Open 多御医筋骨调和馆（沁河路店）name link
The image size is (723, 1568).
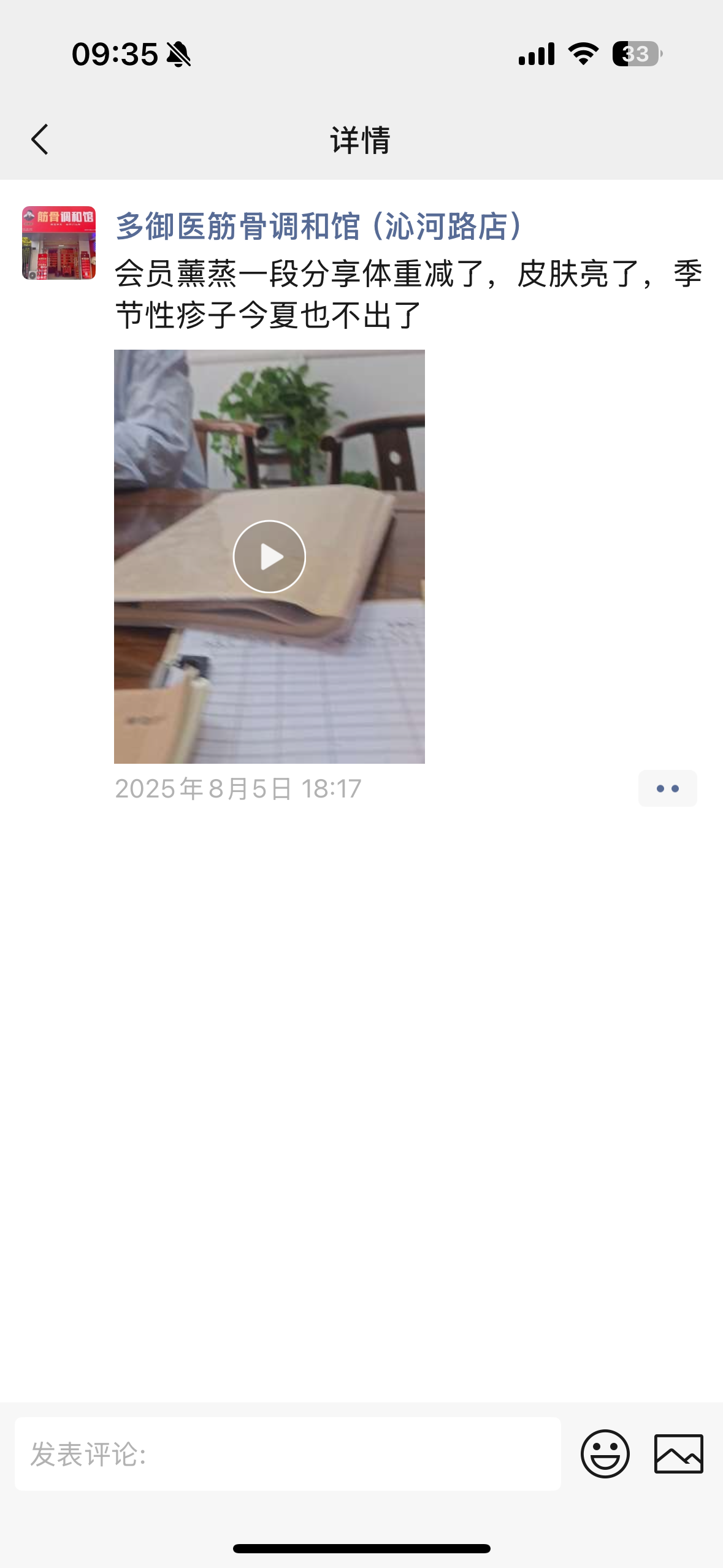pyautogui.click(x=319, y=226)
